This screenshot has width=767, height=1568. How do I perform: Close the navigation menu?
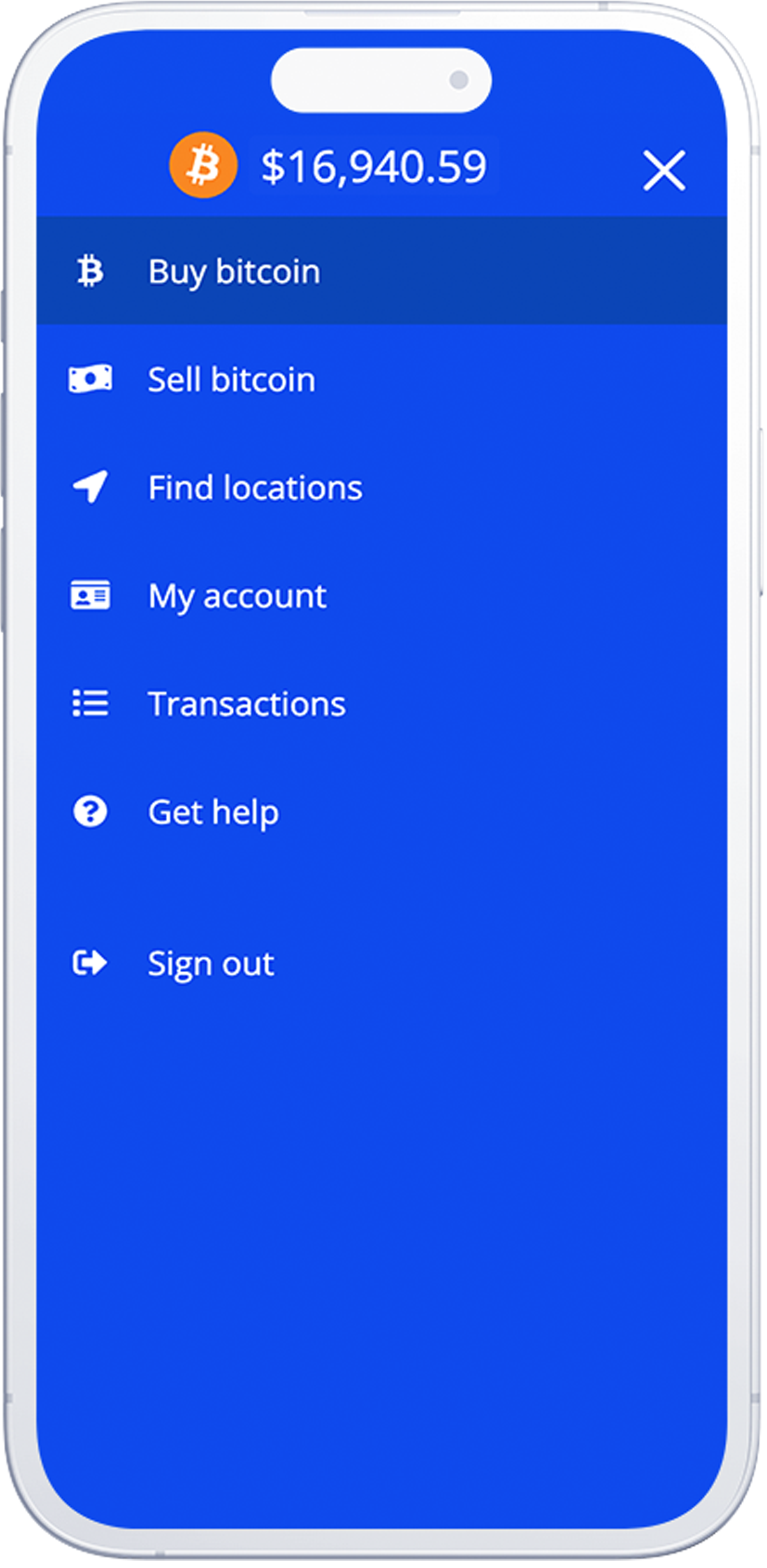tap(664, 170)
